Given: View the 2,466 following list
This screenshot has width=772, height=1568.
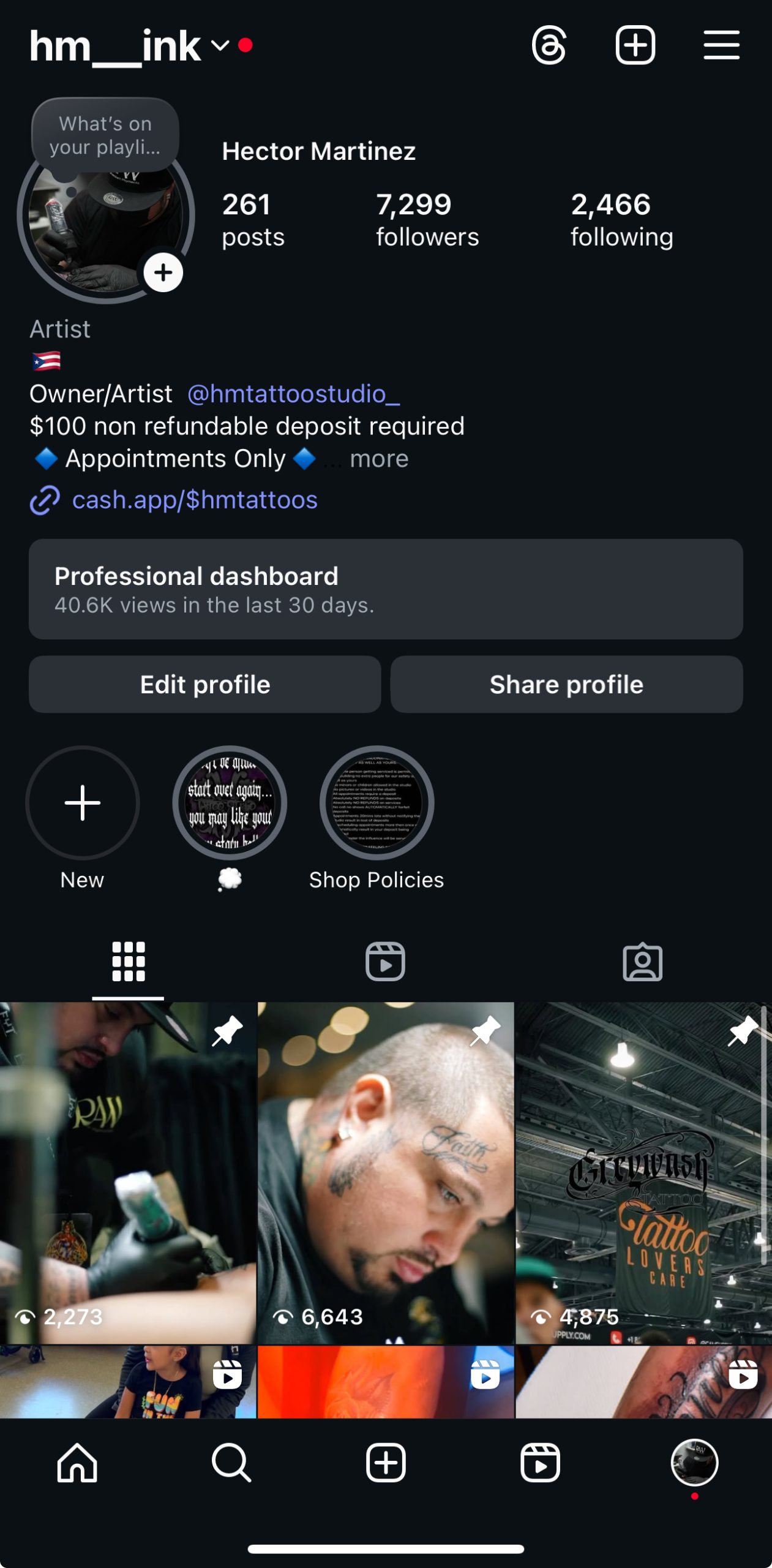Looking at the screenshot, I should (621, 220).
